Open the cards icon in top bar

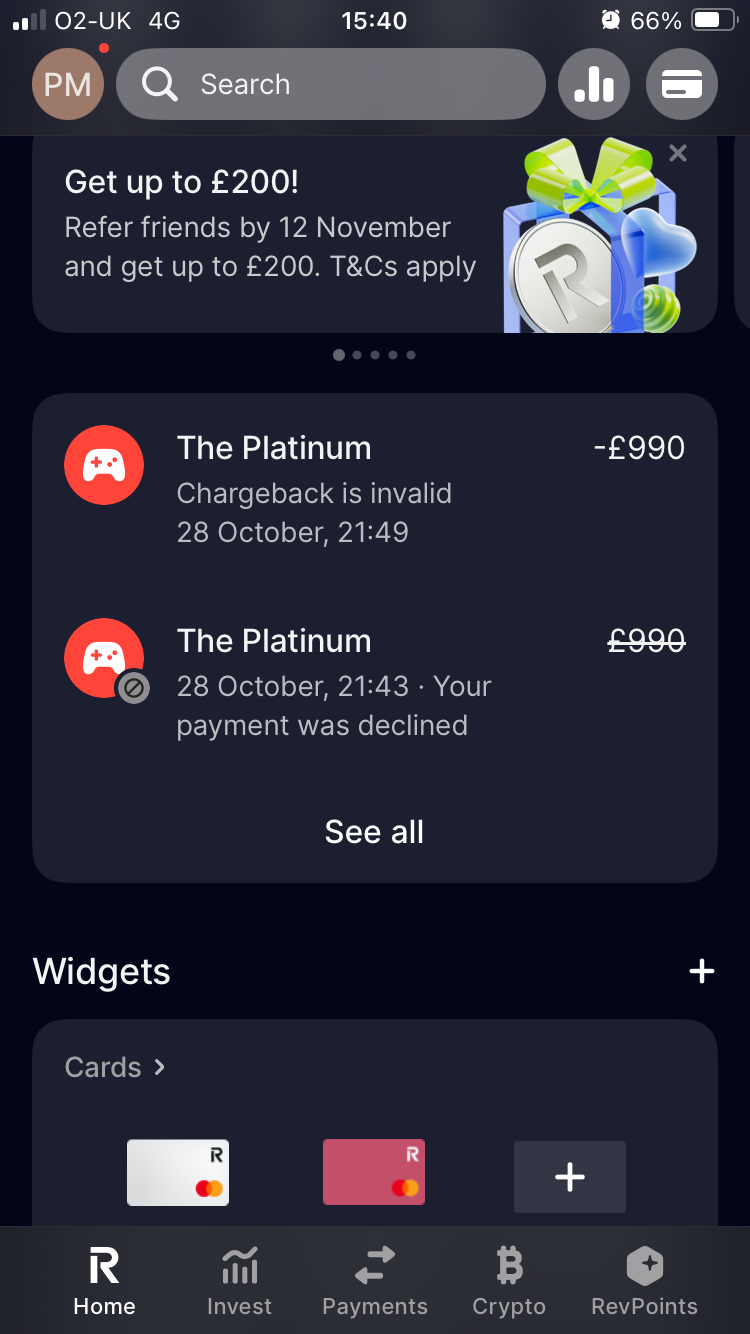coord(682,85)
